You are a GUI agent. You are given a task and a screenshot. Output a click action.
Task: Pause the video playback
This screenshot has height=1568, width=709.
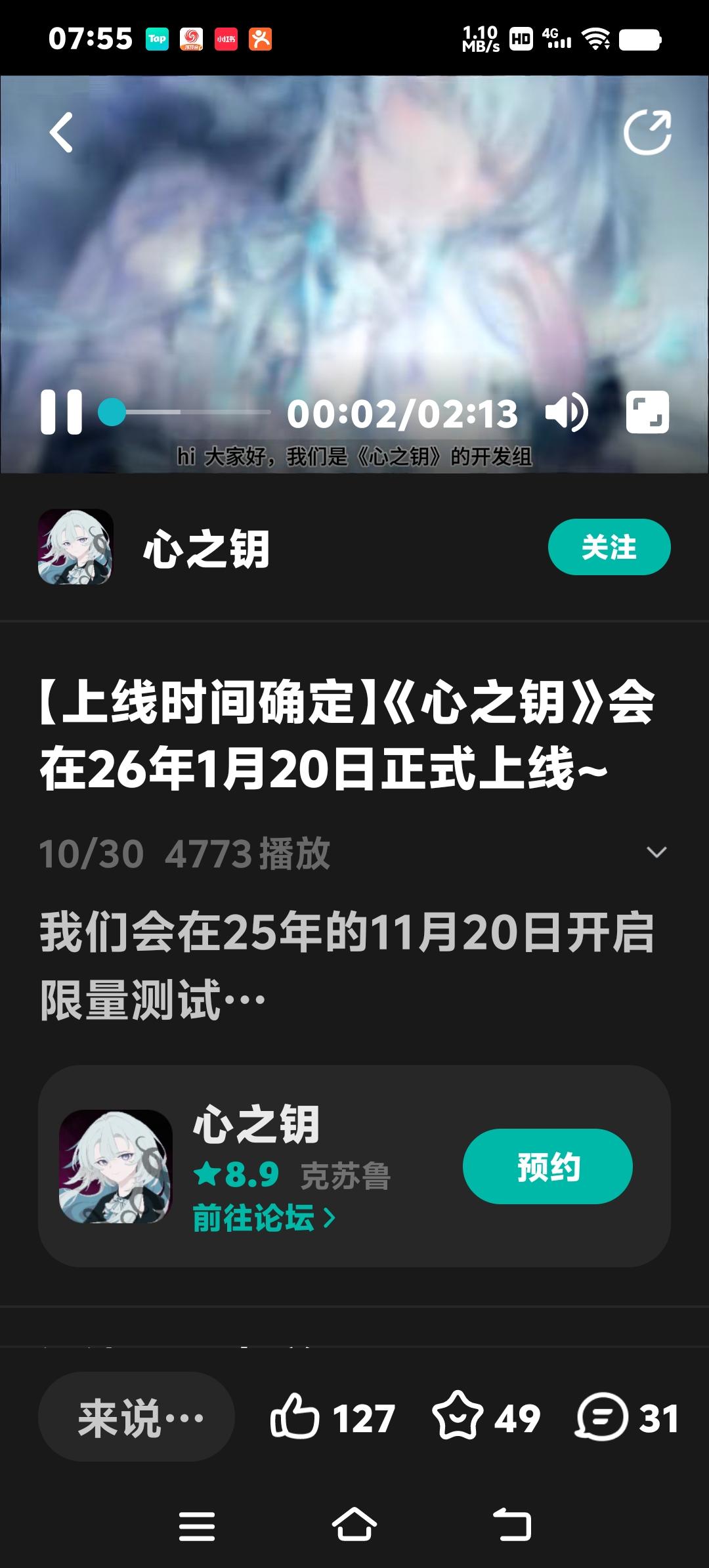[62, 412]
